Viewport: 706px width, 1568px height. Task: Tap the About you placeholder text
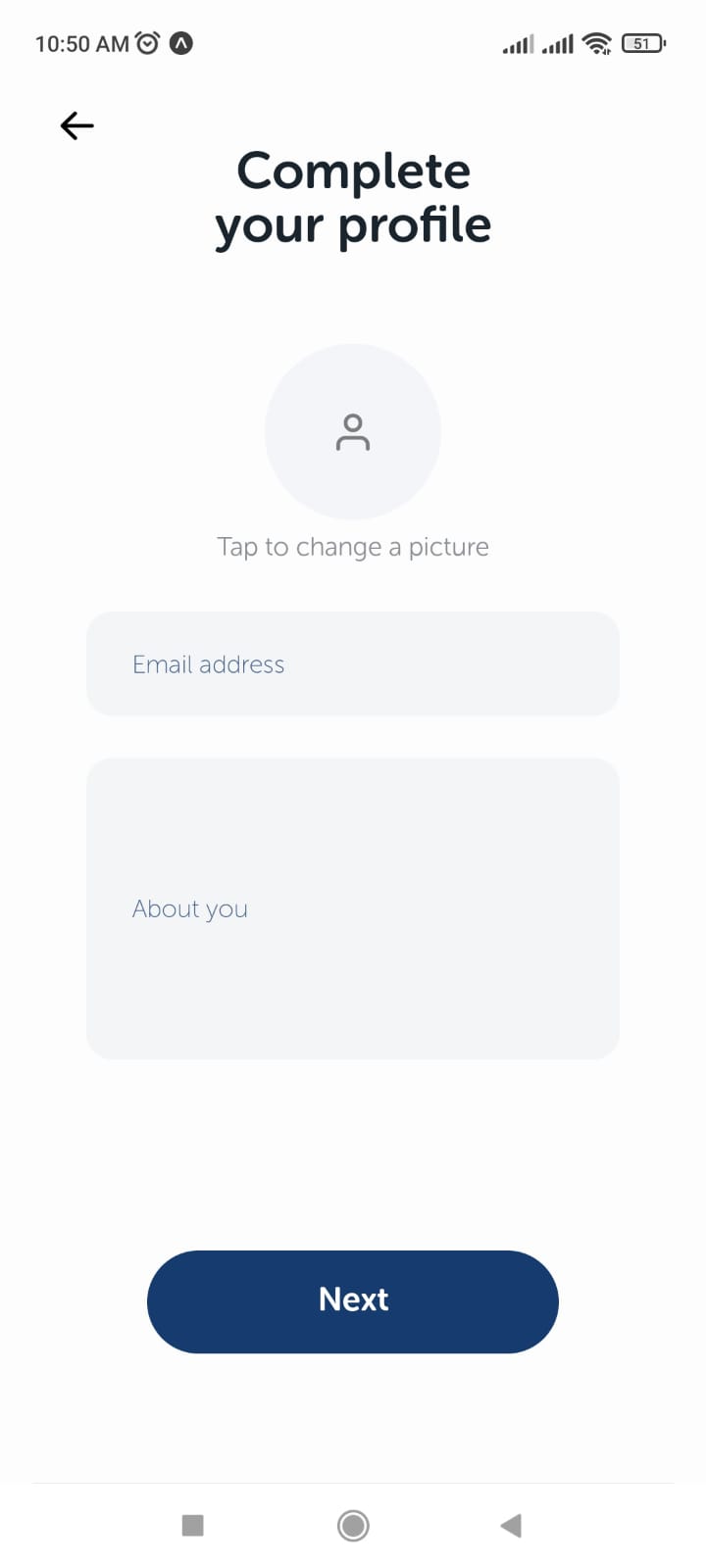189,907
